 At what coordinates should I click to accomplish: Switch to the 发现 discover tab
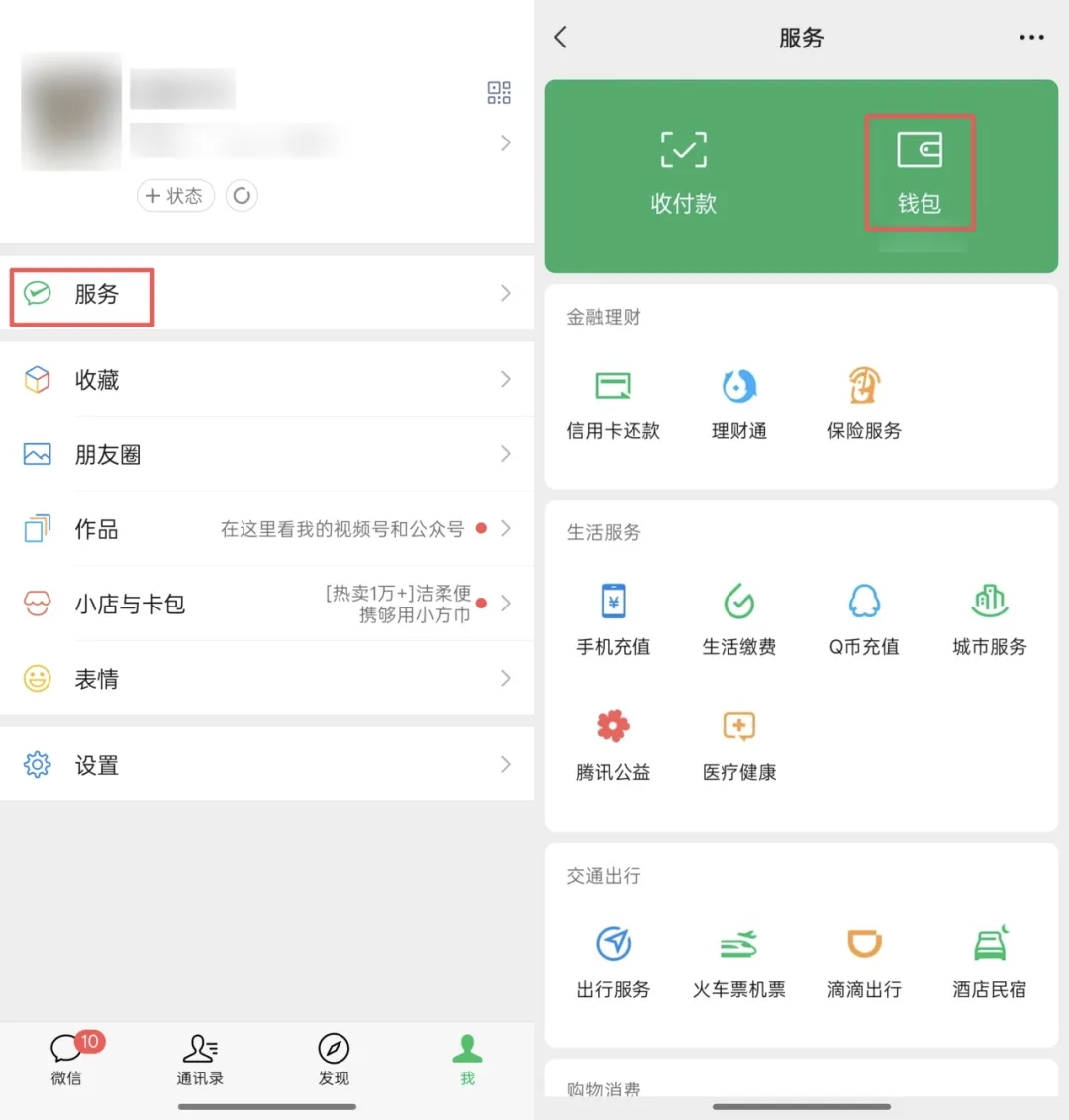[334, 1060]
